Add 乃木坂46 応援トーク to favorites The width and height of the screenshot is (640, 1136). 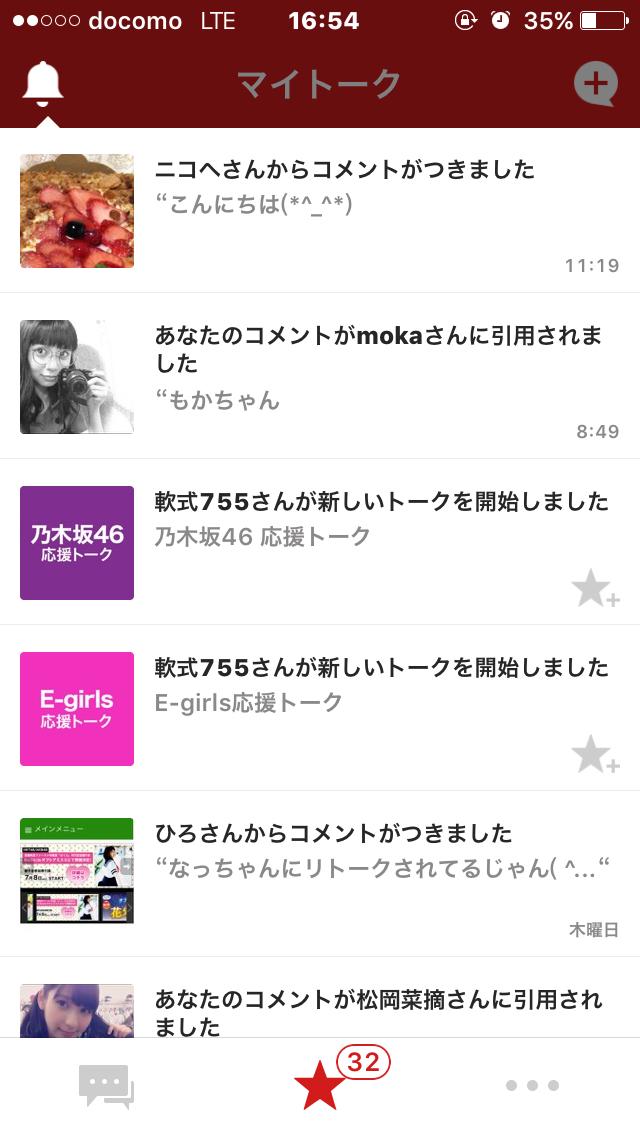[x=595, y=588]
